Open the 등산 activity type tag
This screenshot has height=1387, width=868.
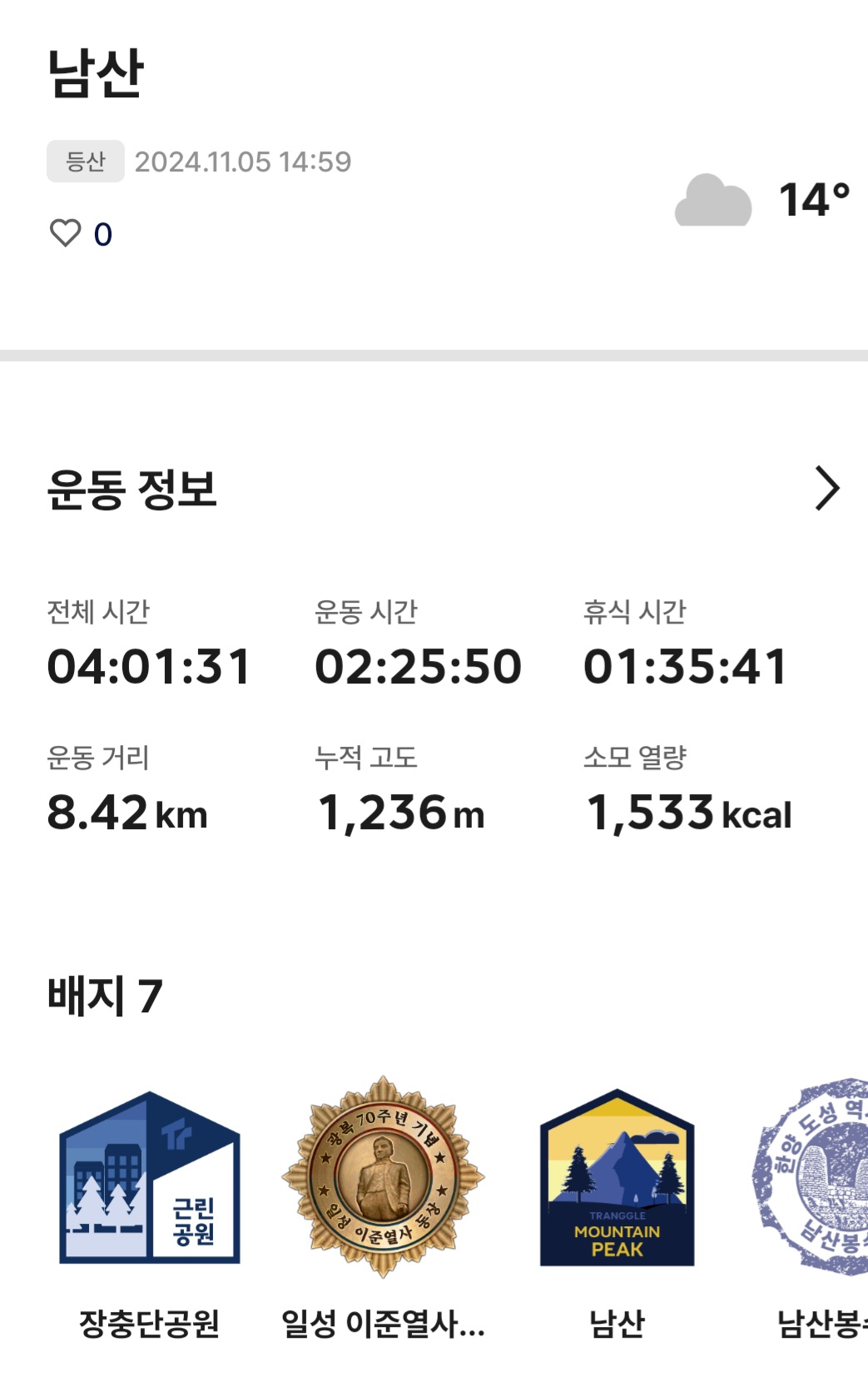pyautogui.click(x=84, y=160)
